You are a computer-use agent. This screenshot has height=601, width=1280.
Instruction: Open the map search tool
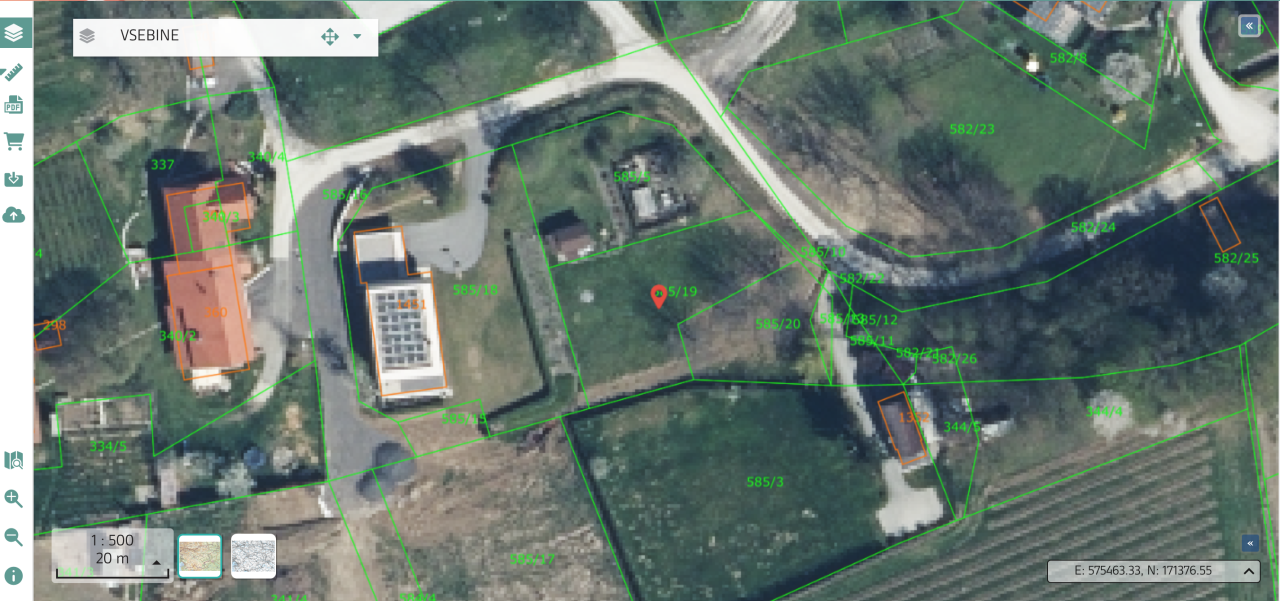(14, 460)
